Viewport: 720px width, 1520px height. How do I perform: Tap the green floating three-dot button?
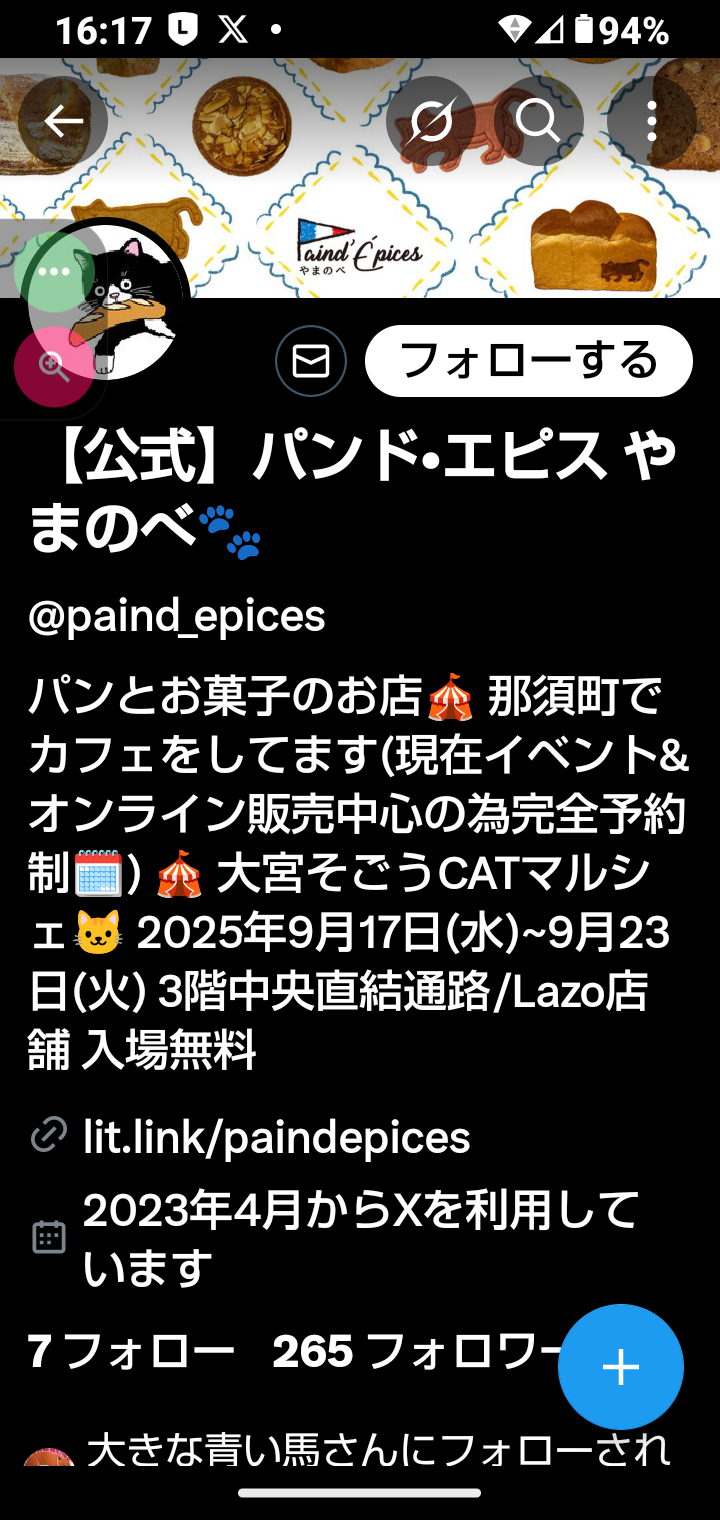click(x=54, y=271)
